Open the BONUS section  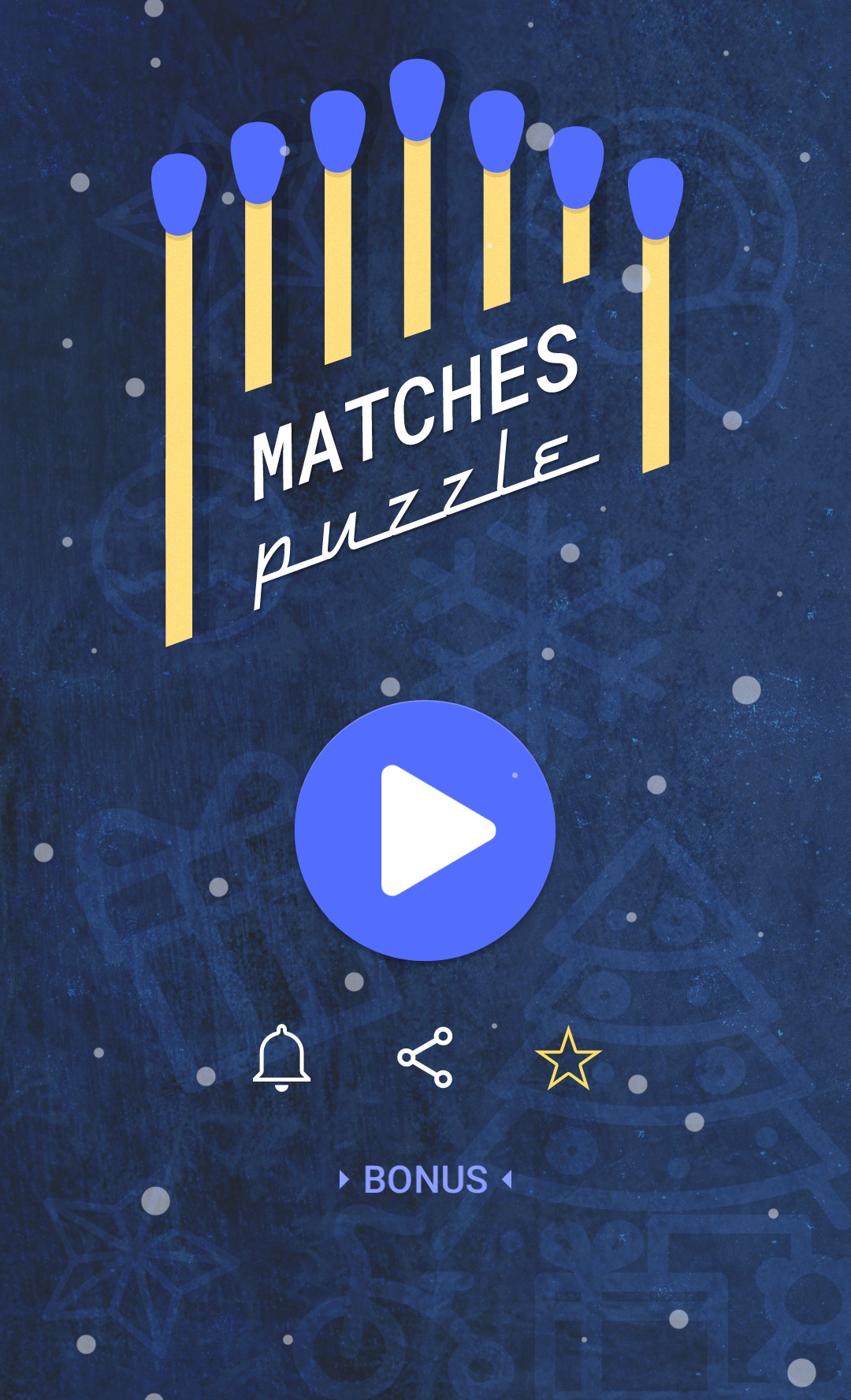[425, 1180]
